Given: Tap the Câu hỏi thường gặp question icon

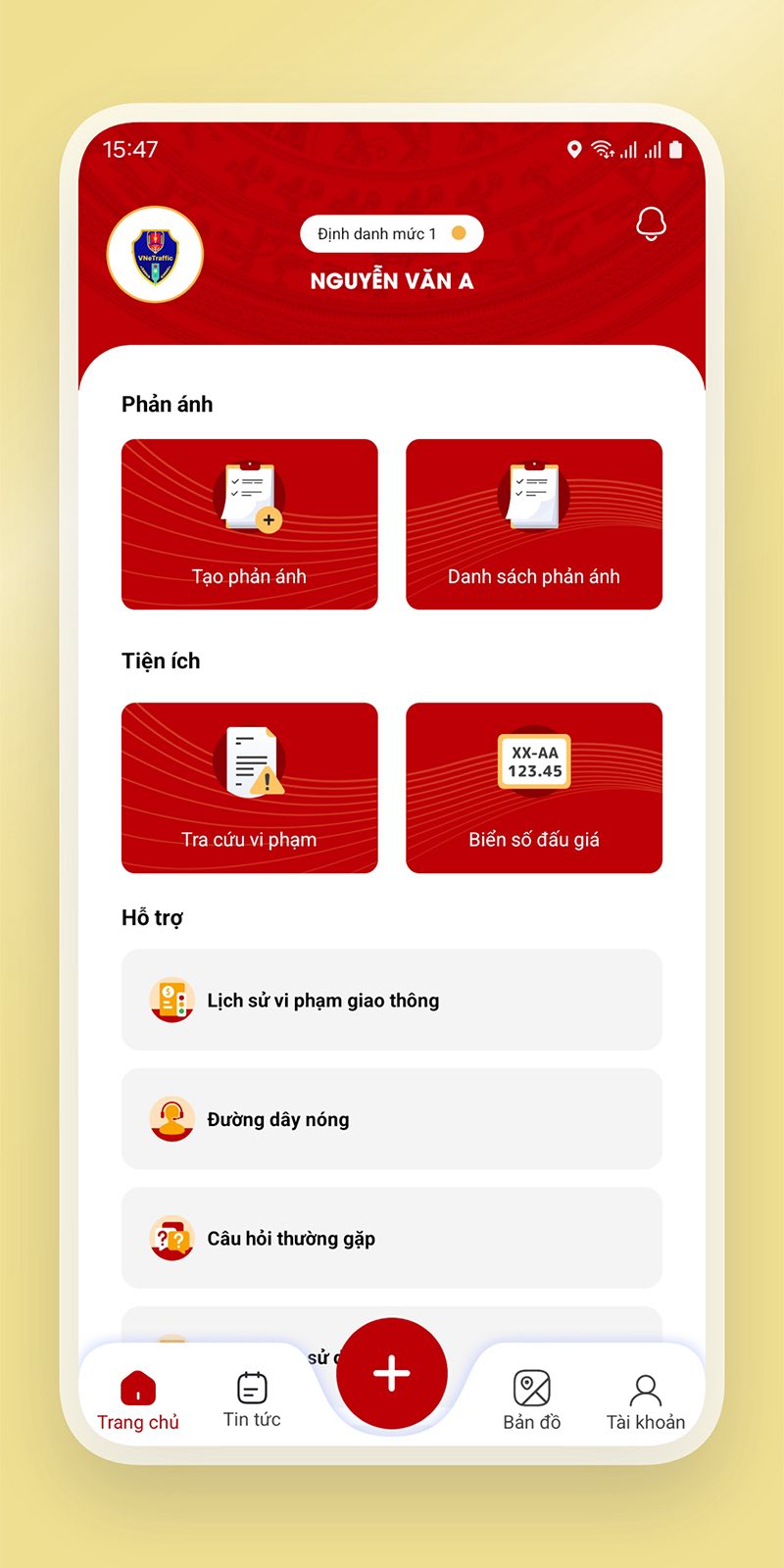Looking at the screenshot, I should 172,1238.
